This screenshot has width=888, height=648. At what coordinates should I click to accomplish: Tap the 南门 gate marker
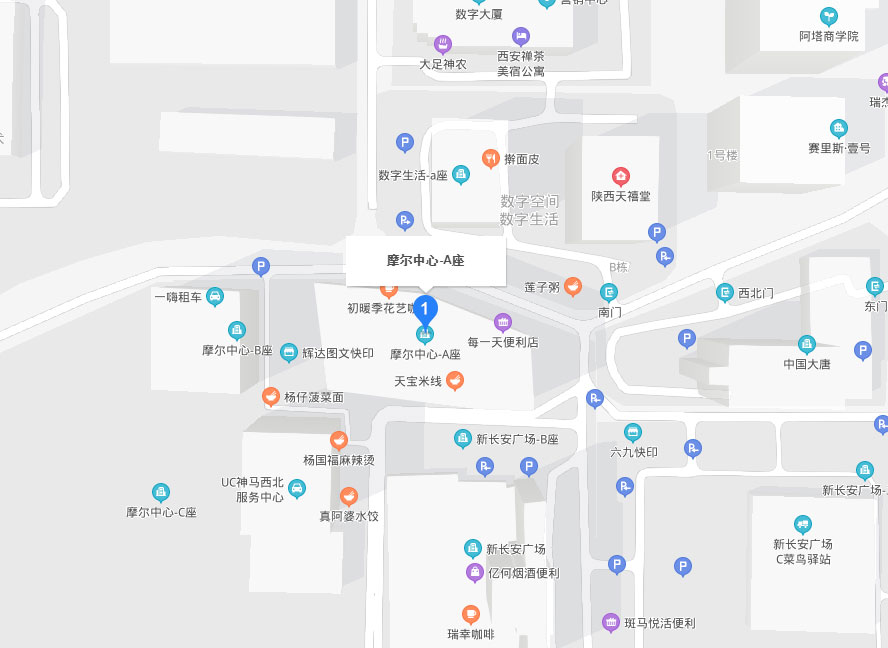pos(609,293)
